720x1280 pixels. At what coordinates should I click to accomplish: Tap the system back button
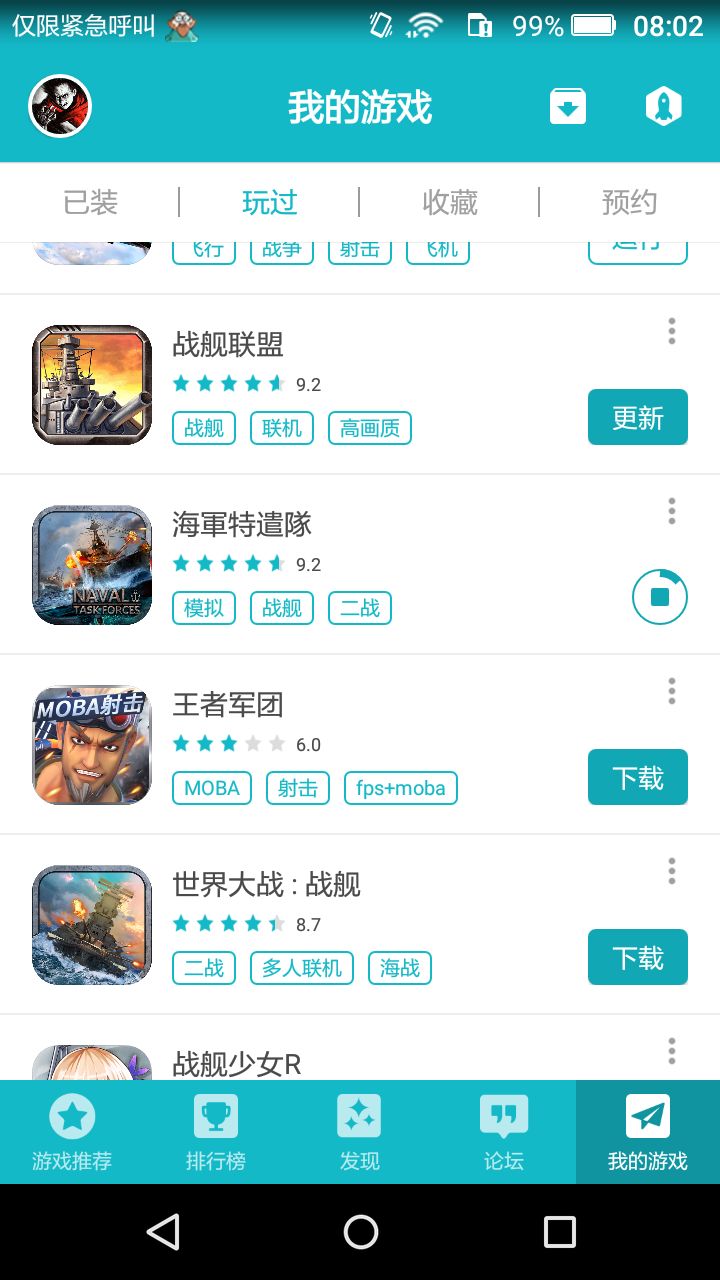[163, 1232]
